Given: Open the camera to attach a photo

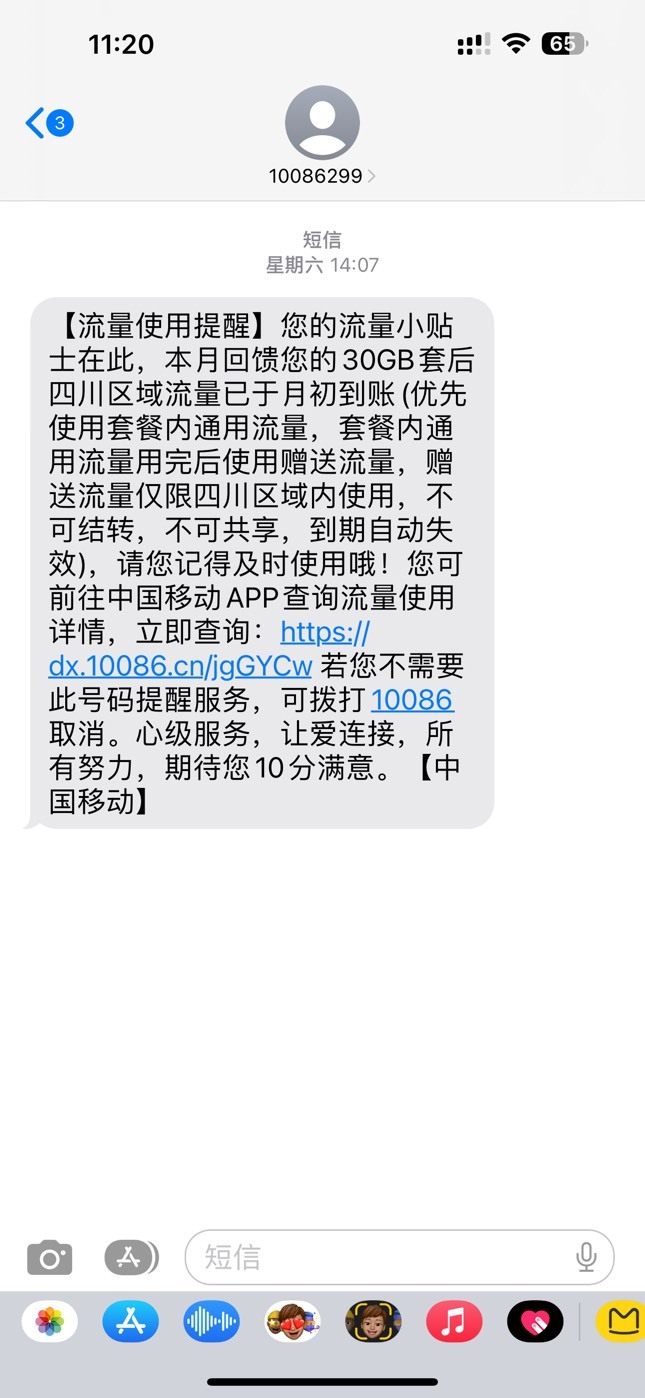Looking at the screenshot, I should [50, 1257].
